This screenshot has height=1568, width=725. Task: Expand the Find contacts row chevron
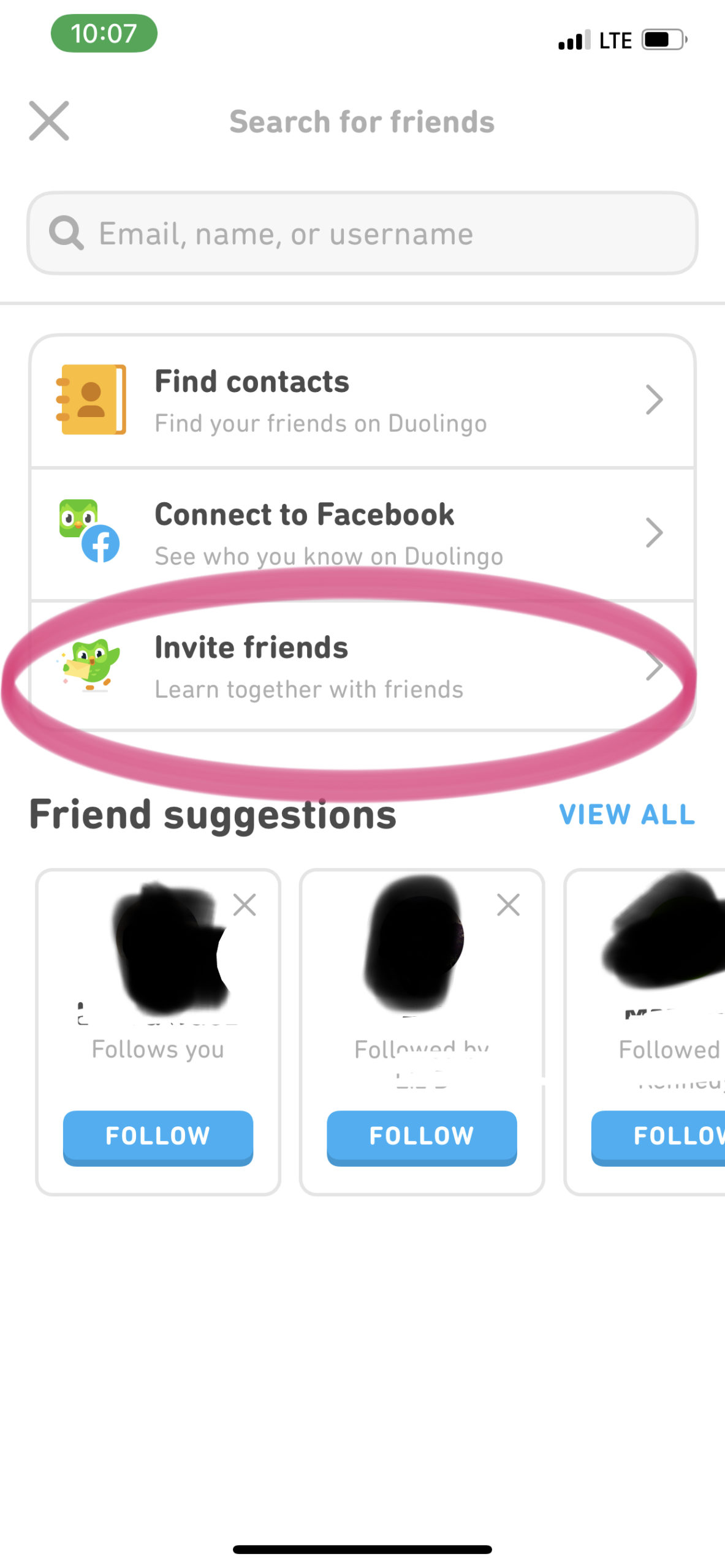click(x=655, y=400)
